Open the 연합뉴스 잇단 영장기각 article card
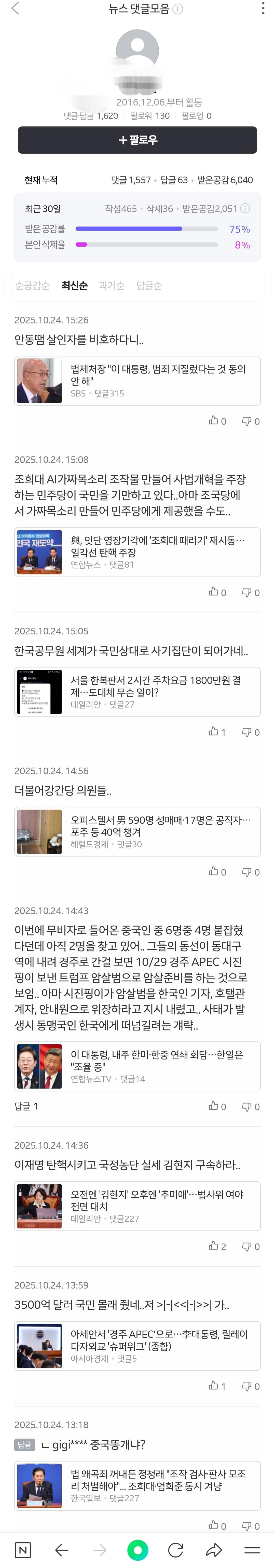The height and width of the screenshot is (1568, 275). click(137, 552)
